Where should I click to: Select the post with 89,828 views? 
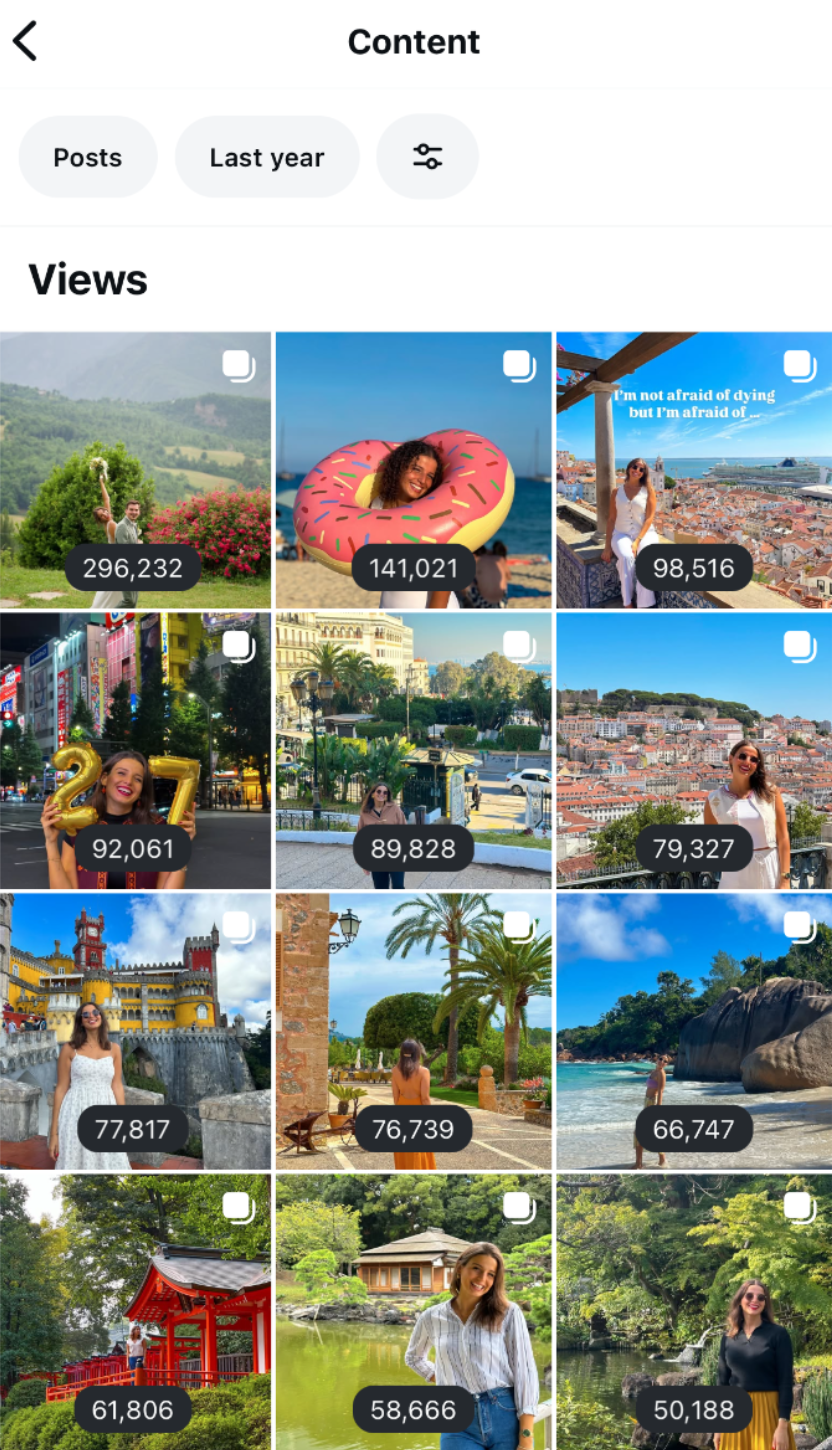coord(413,750)
